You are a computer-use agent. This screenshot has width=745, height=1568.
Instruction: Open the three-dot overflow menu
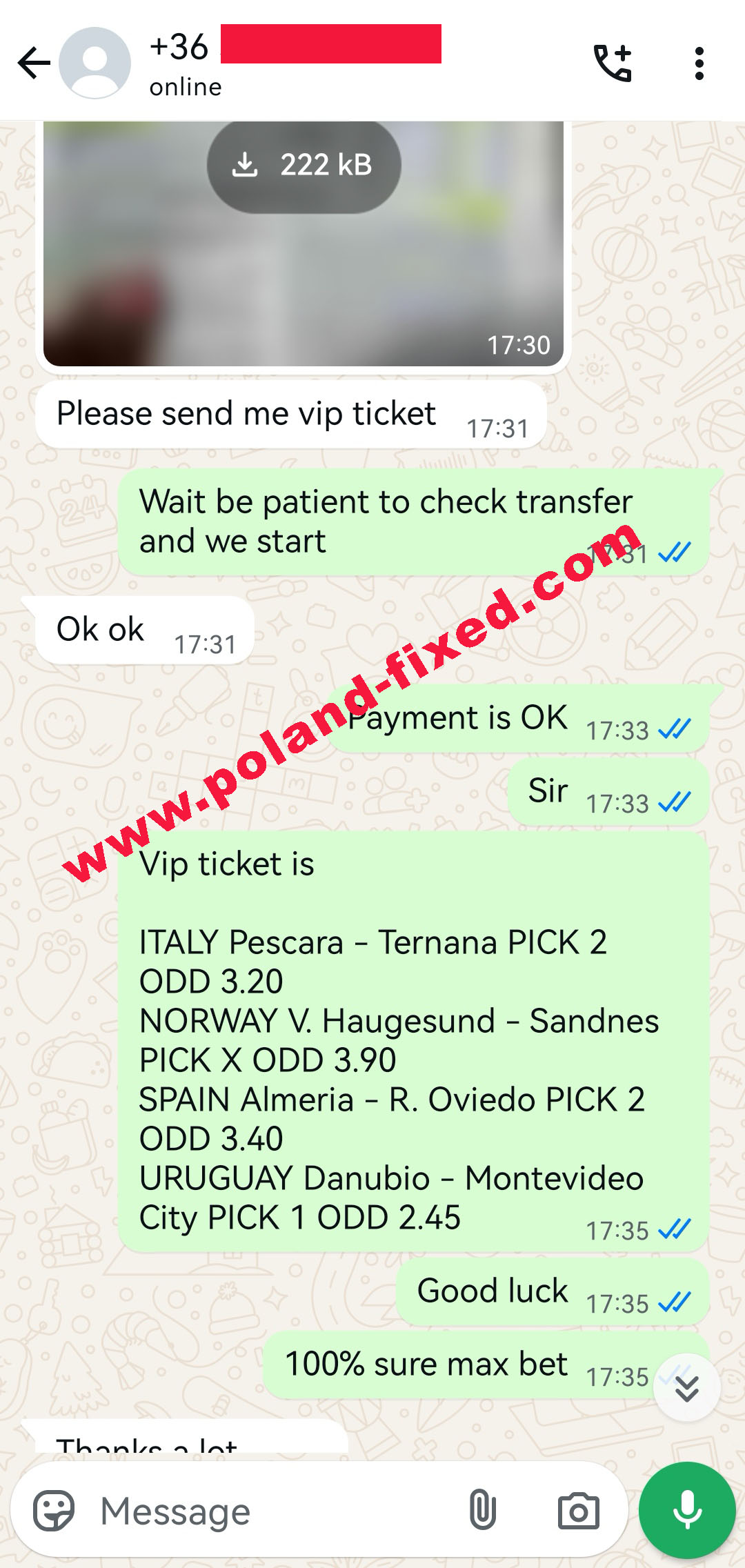point(699,63)
